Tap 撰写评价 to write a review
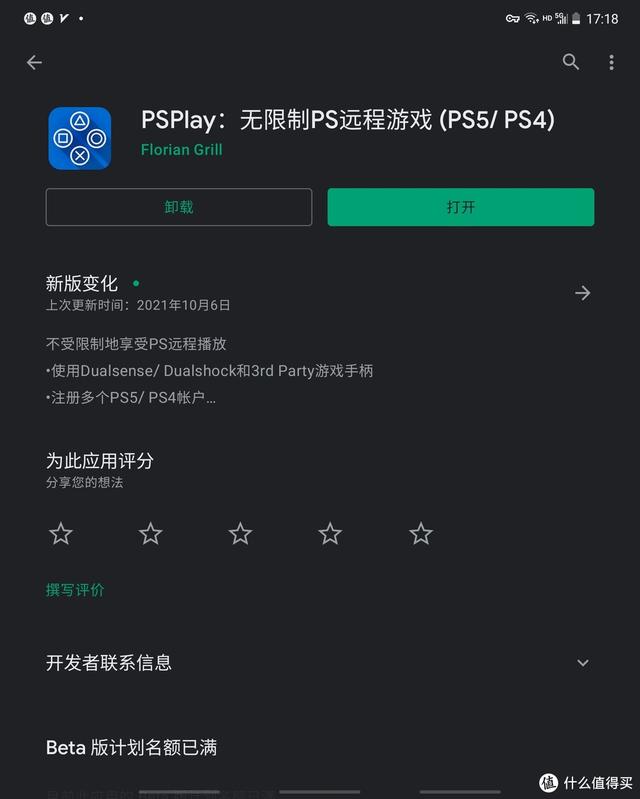 tap(75, 590)
